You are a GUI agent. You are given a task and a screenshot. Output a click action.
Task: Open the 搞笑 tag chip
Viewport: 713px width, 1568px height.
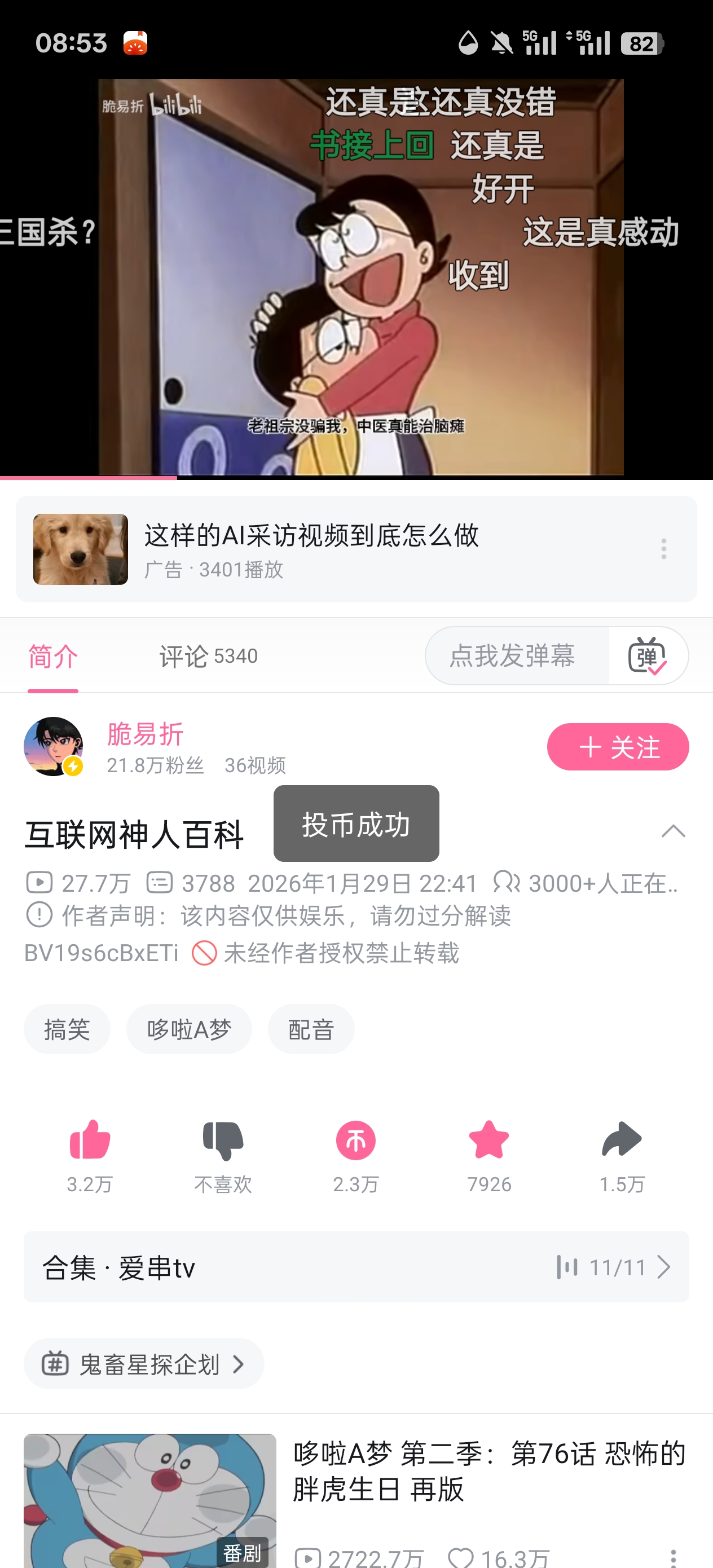coord(67,1029)
